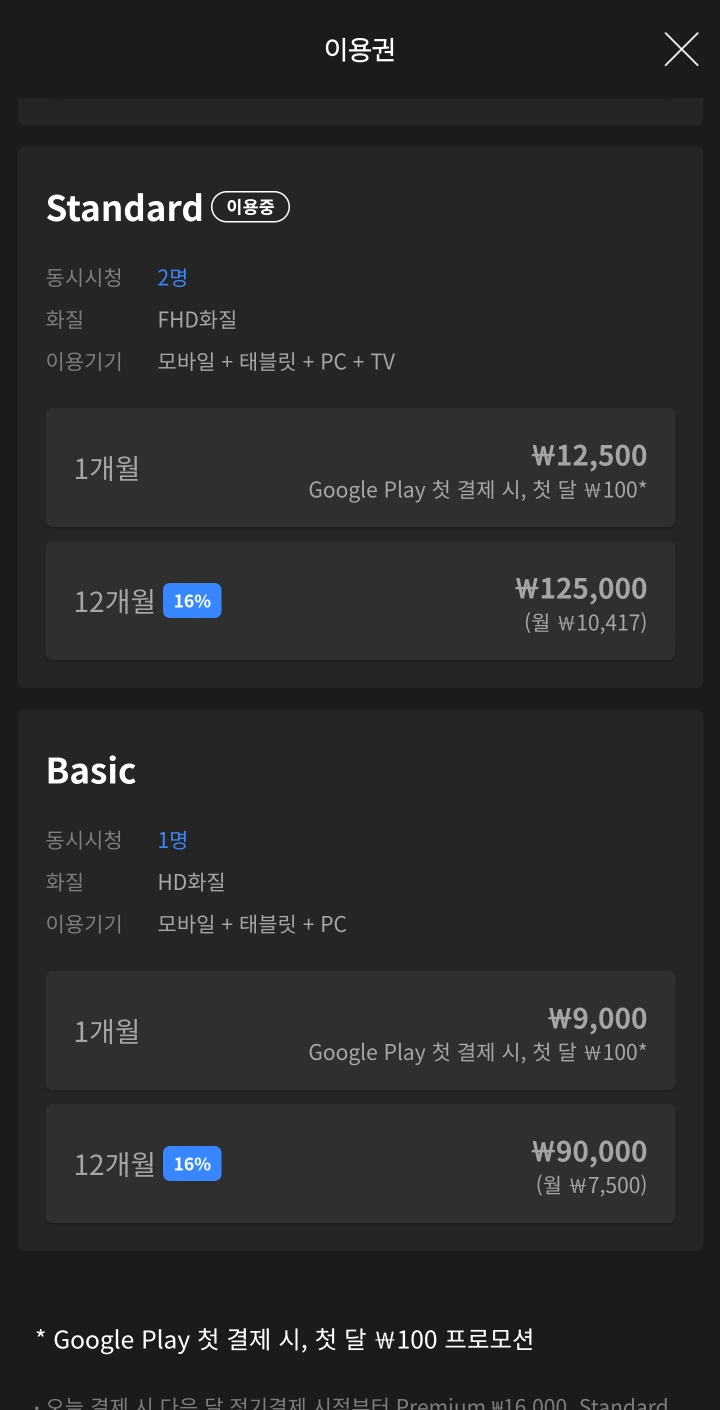Close the 이용권 subscription screen
This screenshot has height=1410, width=720.
681,49
